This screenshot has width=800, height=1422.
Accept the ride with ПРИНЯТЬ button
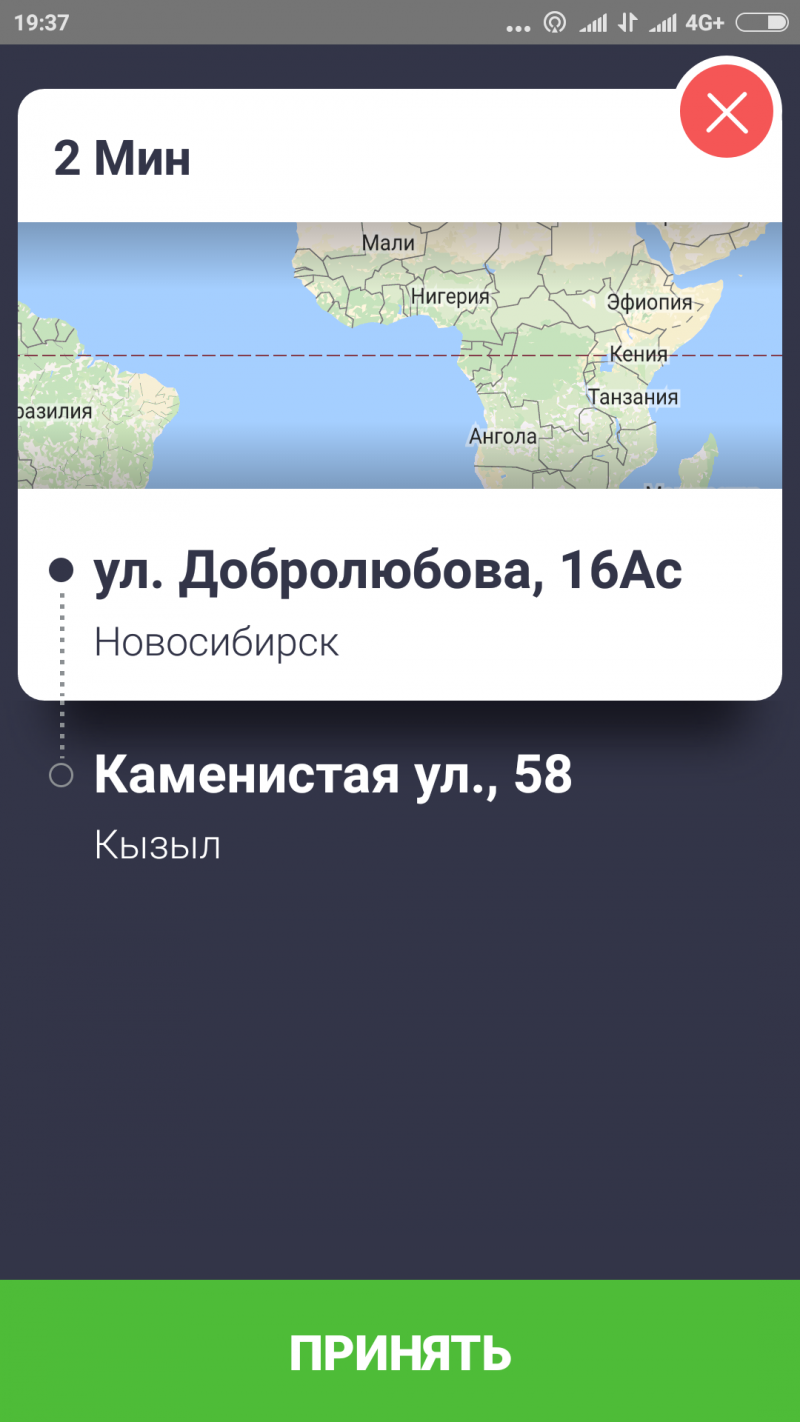pos(400,1351)
